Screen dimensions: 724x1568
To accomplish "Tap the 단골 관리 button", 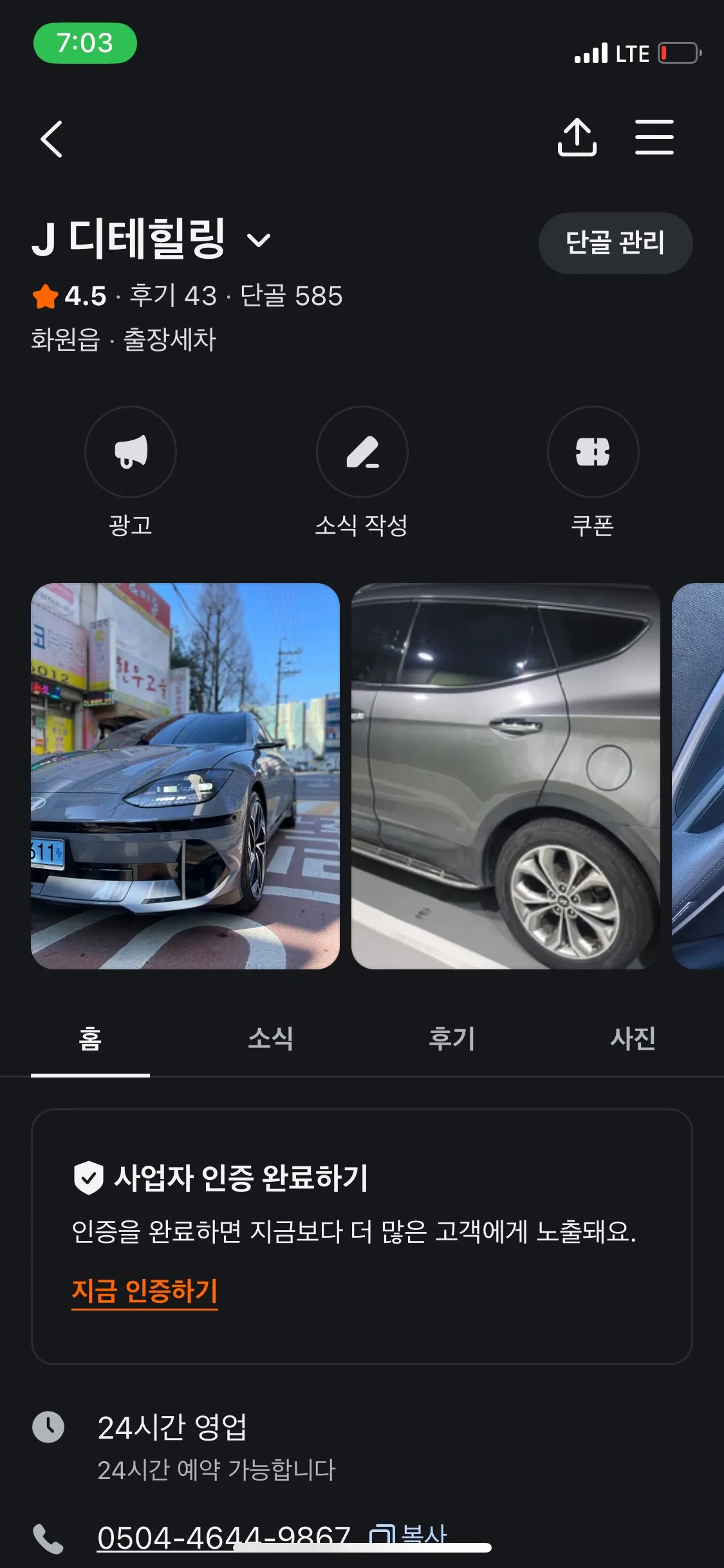I will (614, 243).
